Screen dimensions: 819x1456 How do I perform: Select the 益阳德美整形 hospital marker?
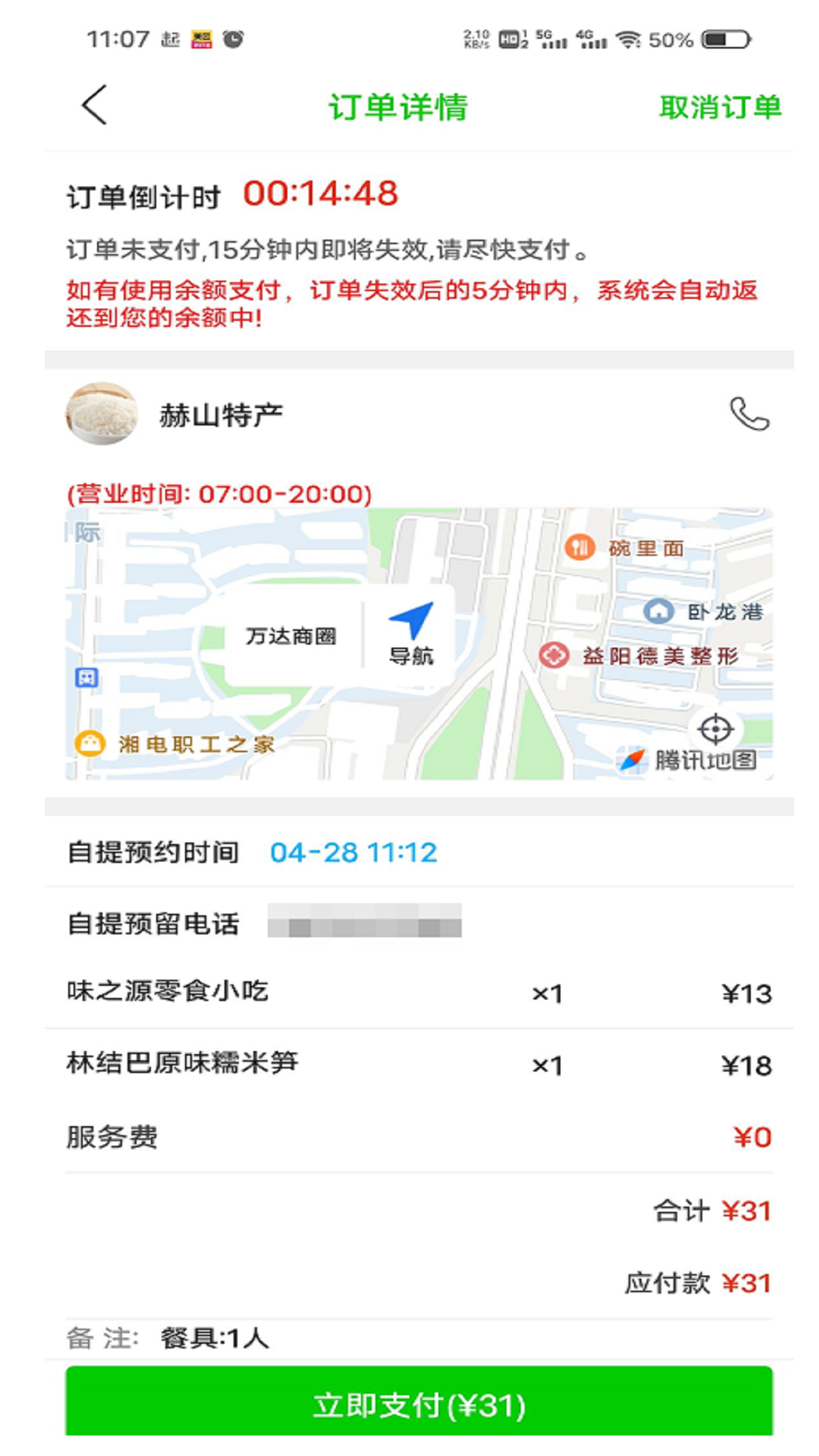click(554, 653)
